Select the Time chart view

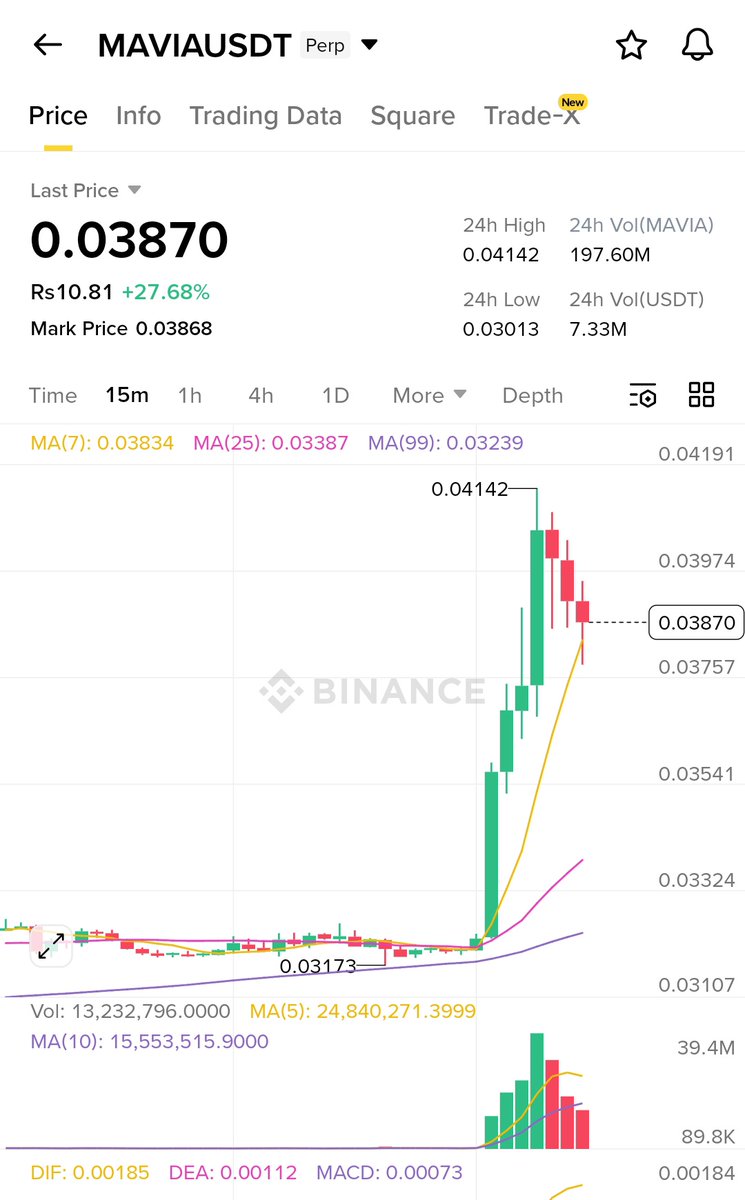[x=53, y=395]
